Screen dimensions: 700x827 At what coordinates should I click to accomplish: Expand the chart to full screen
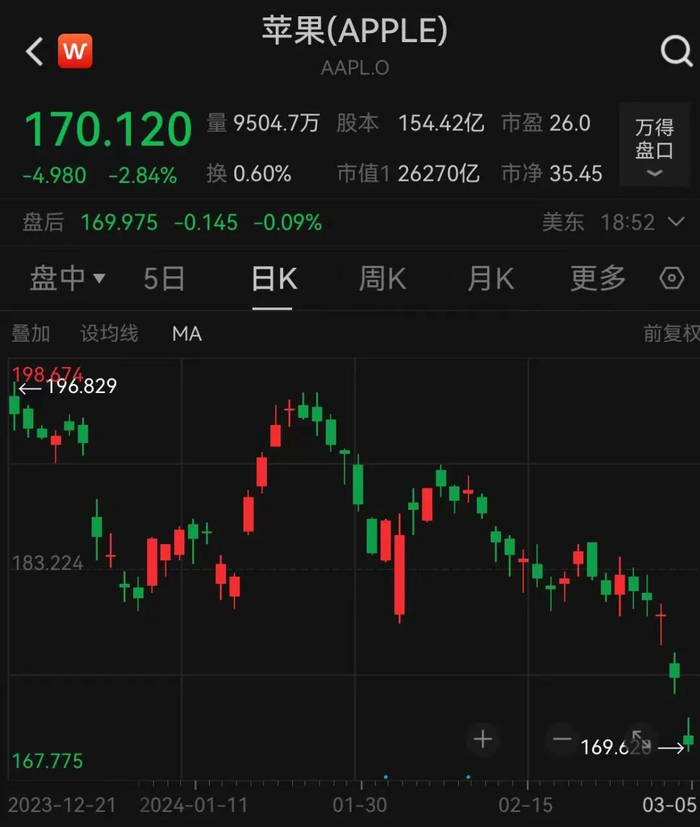tap(641, 741)
